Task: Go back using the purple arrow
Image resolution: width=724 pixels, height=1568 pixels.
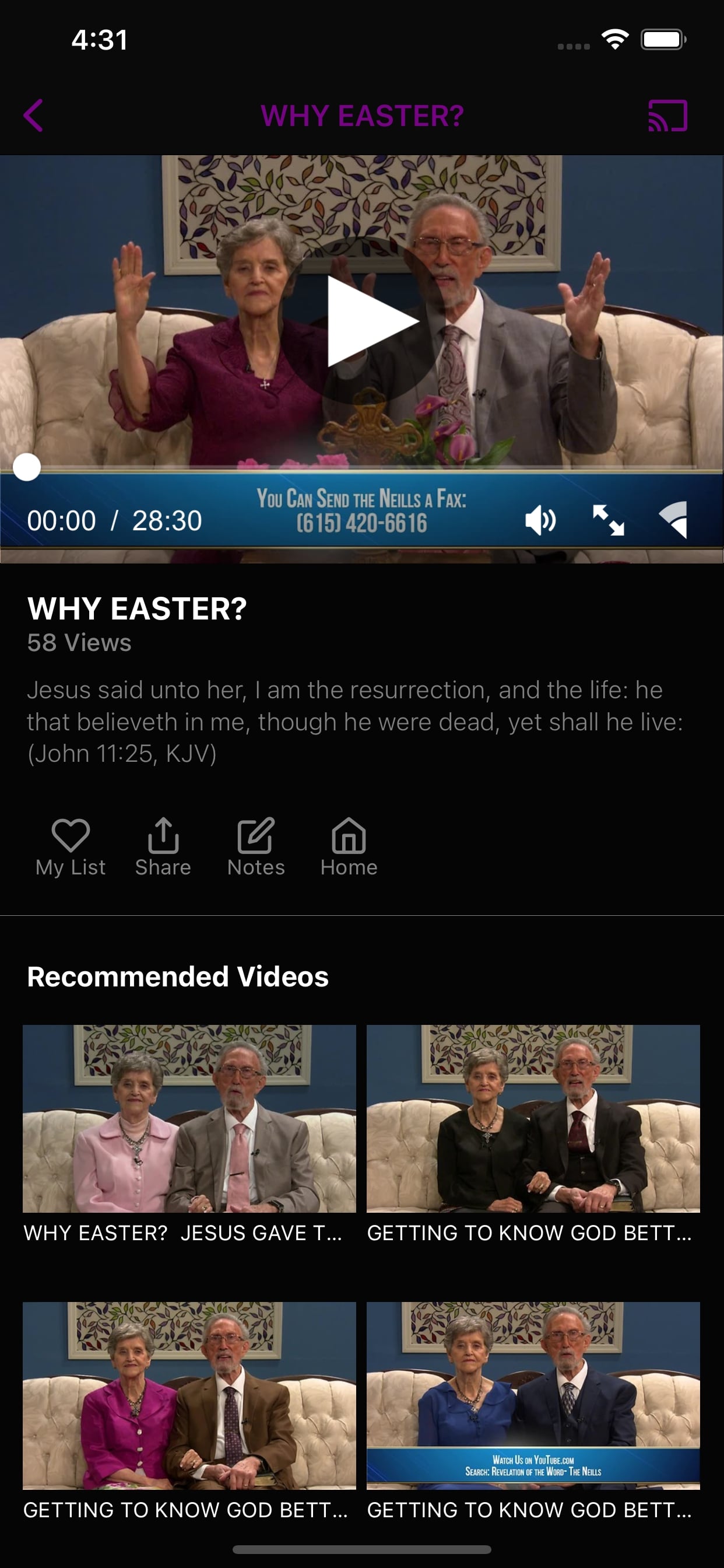Action: coord(33,116)
